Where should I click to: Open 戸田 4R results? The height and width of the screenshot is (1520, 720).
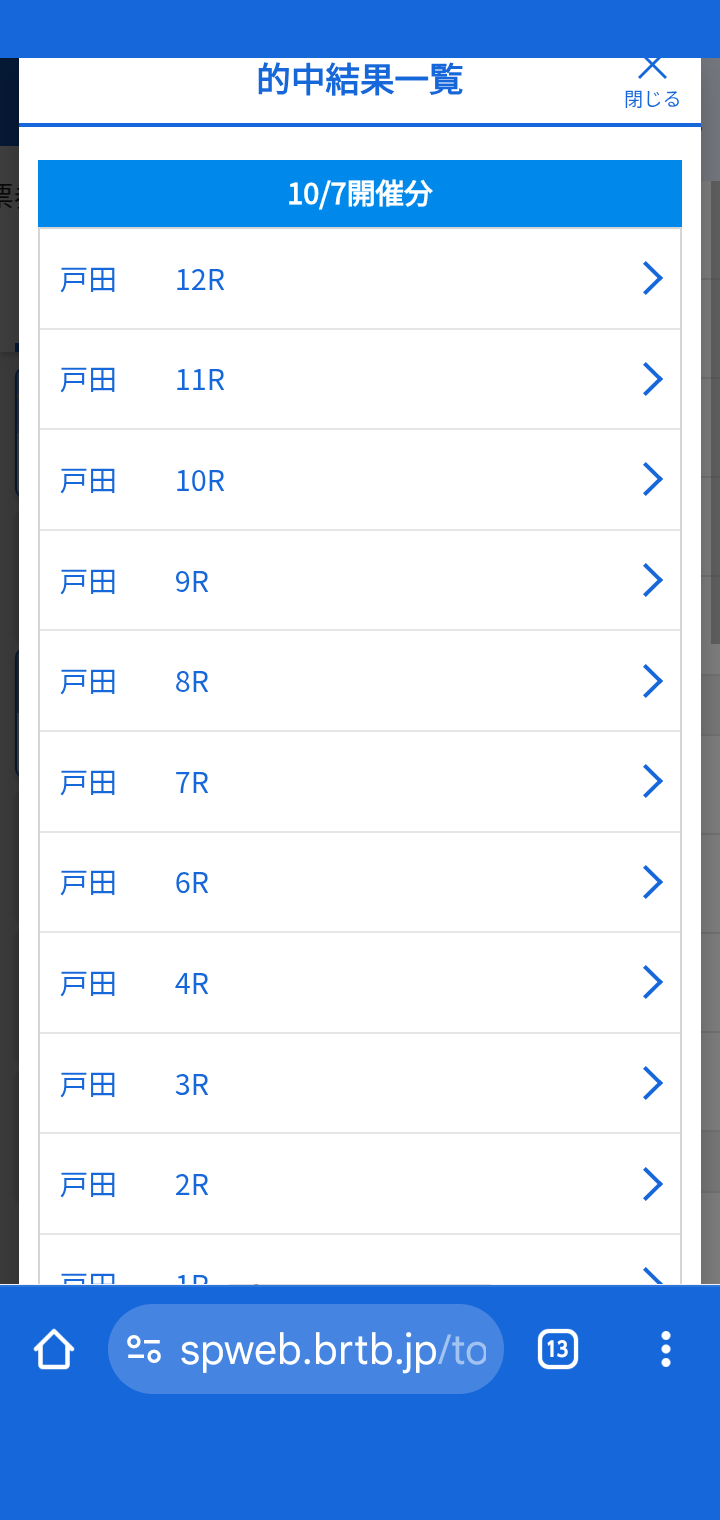(360, 983)
